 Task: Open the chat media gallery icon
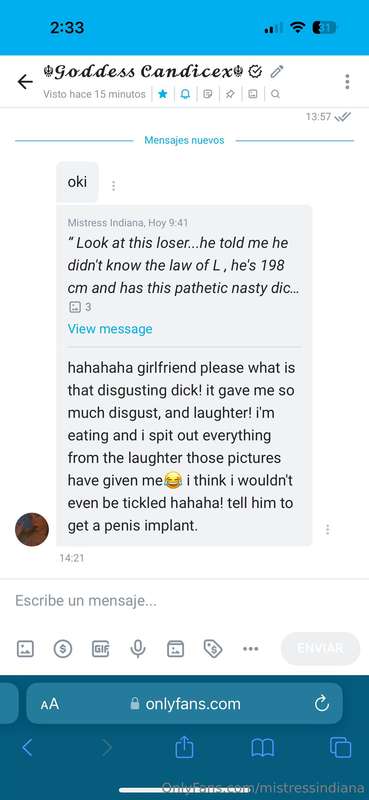coord(253,94)
